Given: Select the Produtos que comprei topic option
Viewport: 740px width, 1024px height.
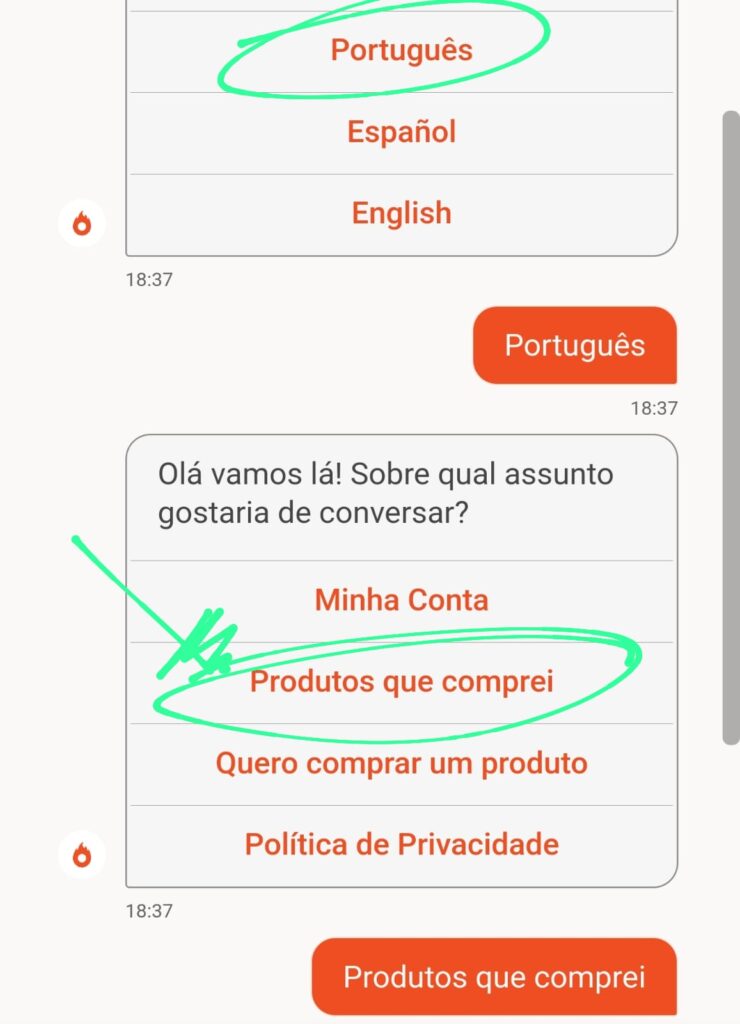Looking at the screenshot, I should click(x=401, y=682).
